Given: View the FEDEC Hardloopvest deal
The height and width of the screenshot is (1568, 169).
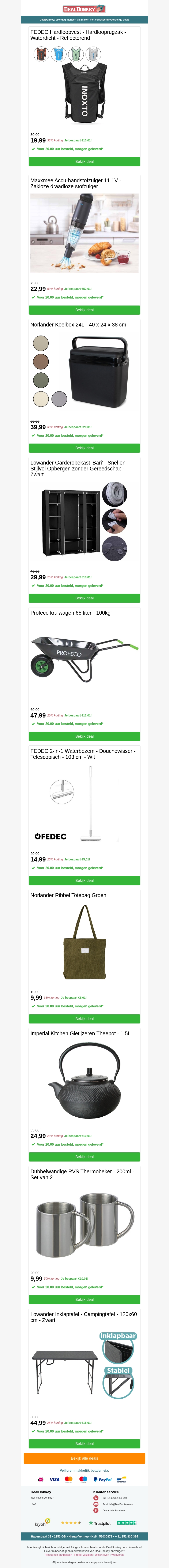Looking at the screenshot, I should 84,161.
